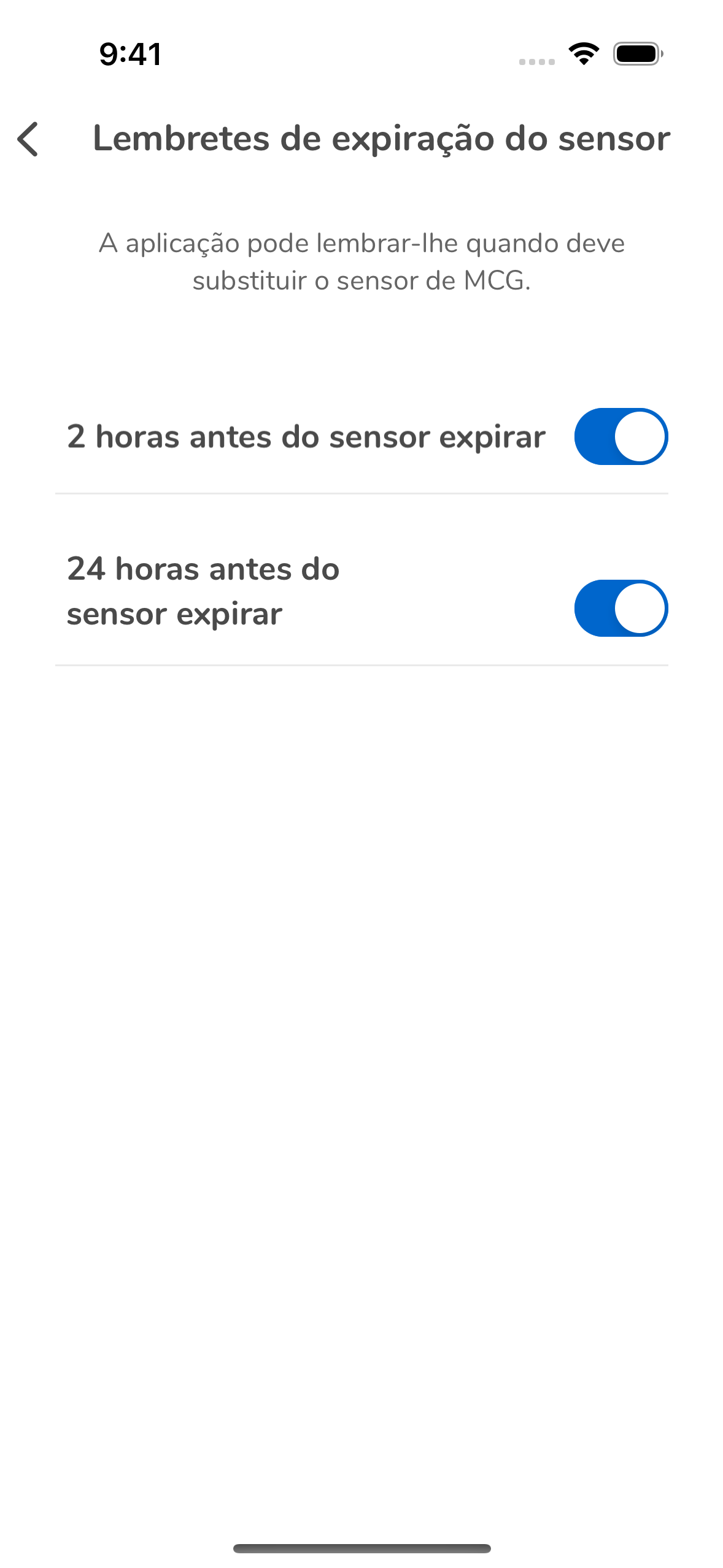Go back from sensor expiration reminders
Screen dimensions: 723x1568
pyautogui.click(x=28, y=139)
